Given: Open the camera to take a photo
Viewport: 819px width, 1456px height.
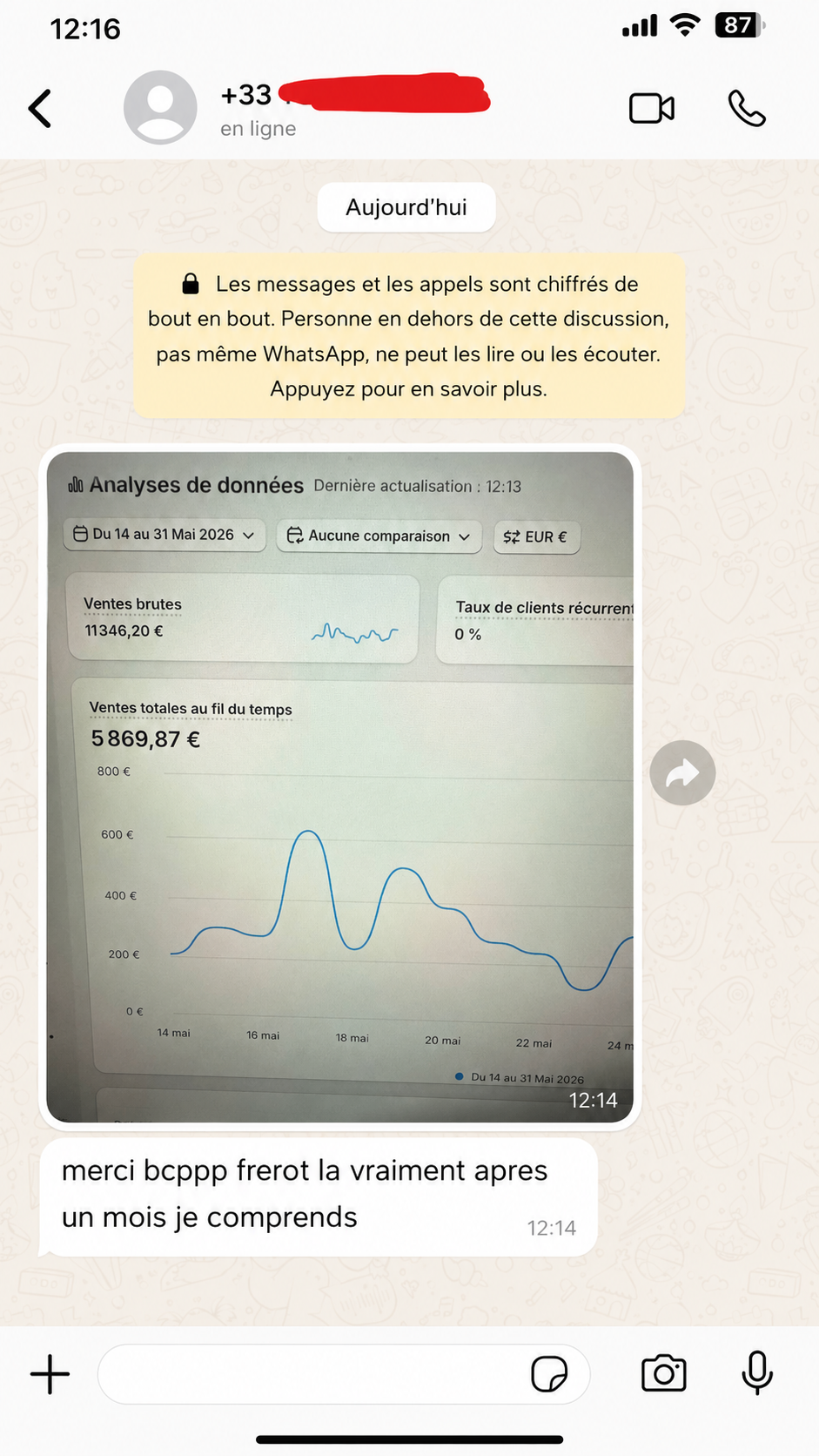Looking at the screenshot, I should click(x=663, y=1374).
